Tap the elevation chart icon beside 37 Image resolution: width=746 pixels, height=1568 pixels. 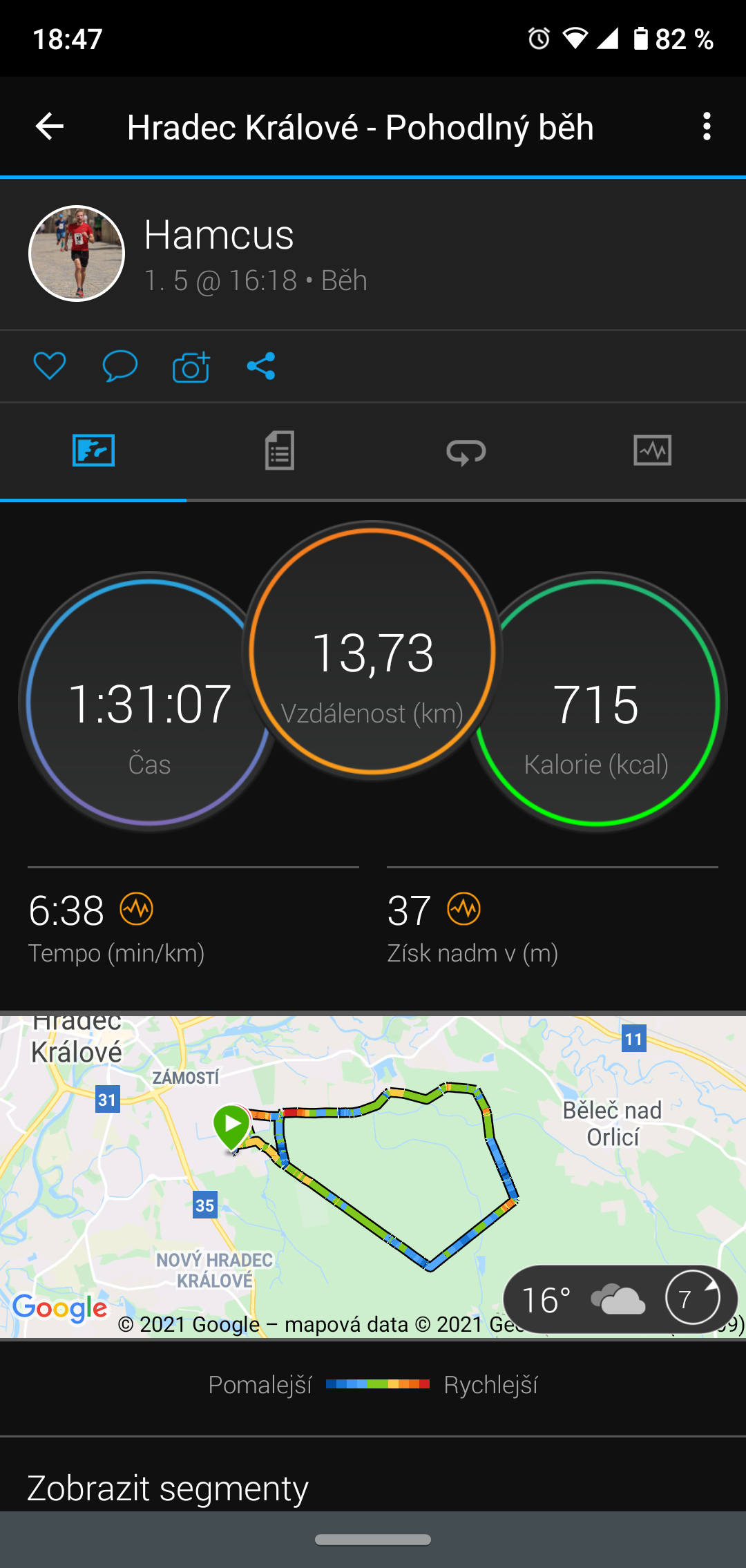point(463,909)
